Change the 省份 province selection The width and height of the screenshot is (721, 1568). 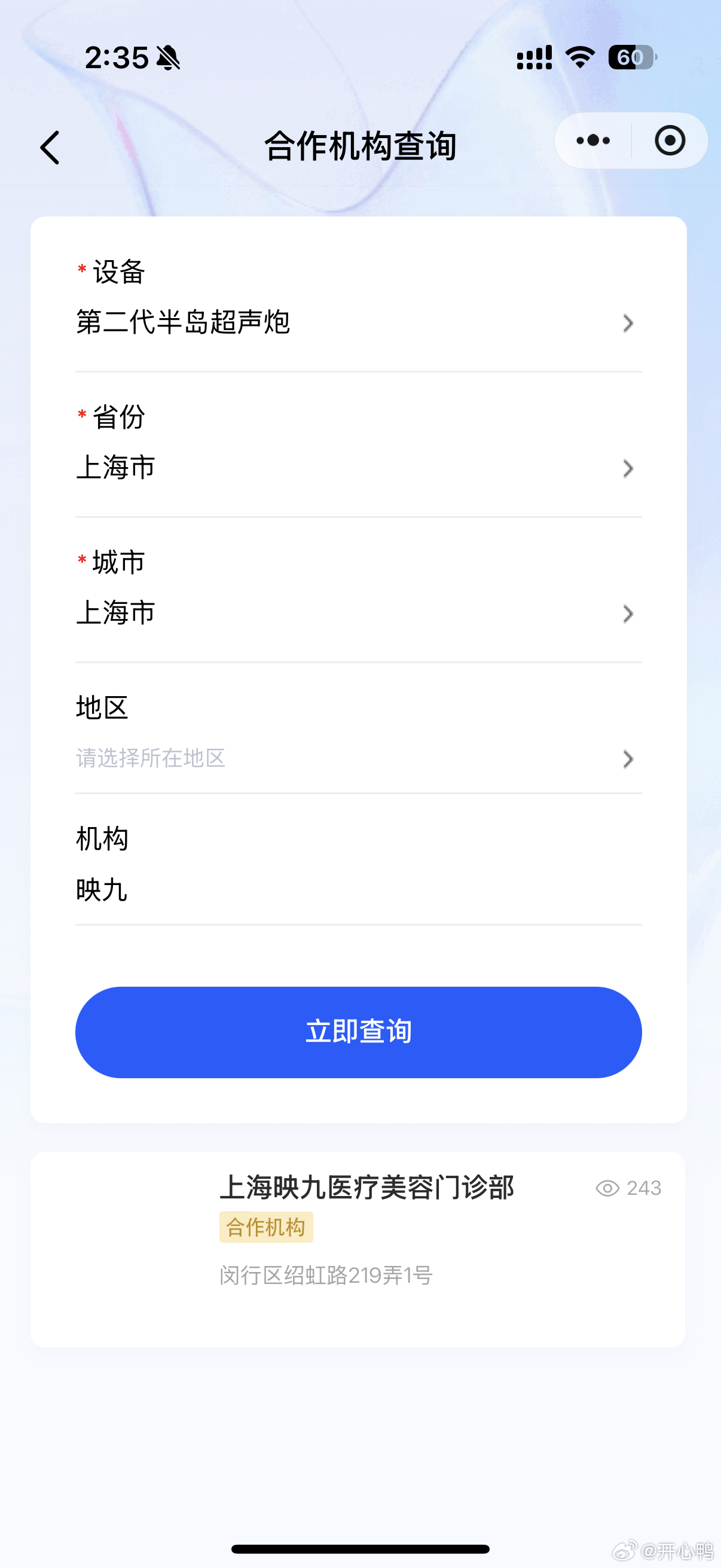coord(358,468)
